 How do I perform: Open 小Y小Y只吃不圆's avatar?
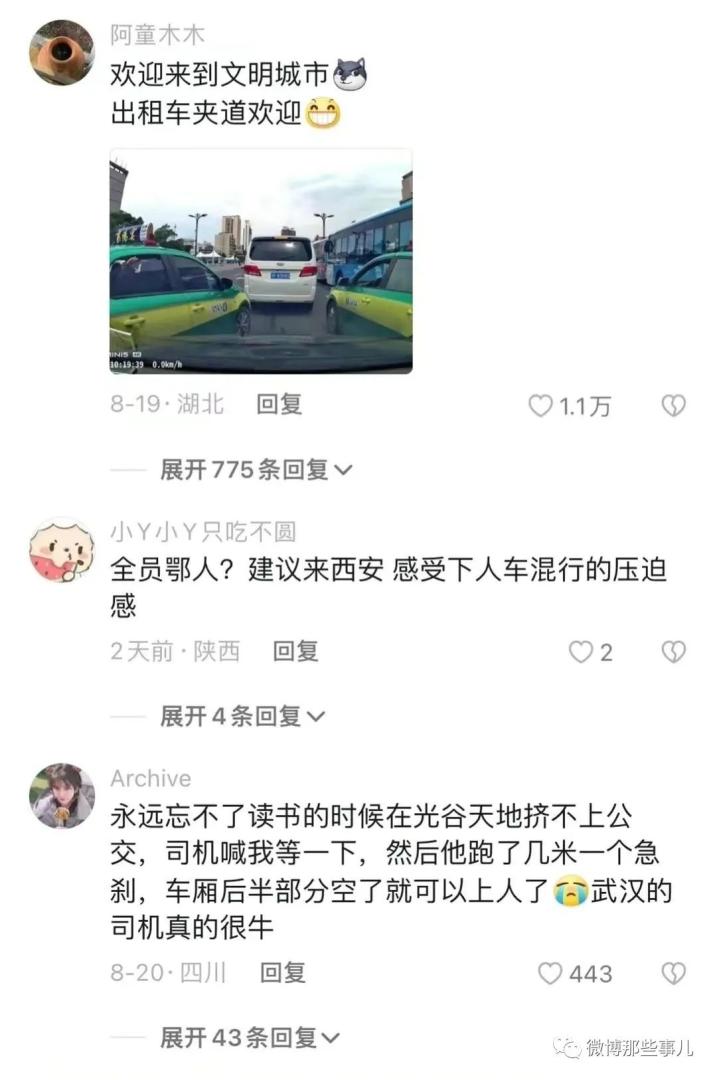(x=62, y=551)
